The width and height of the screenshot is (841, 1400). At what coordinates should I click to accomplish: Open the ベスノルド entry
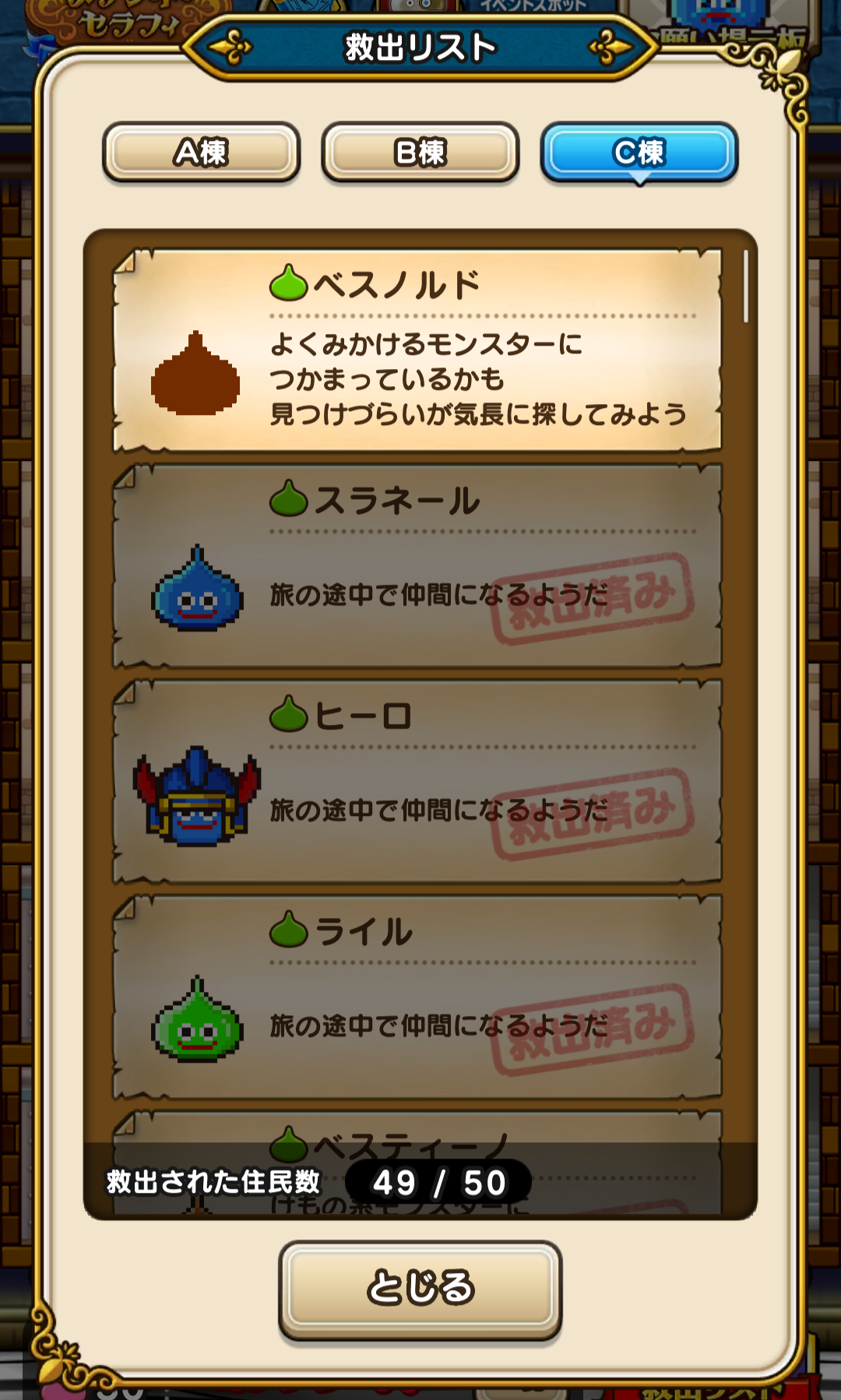tap(417, 350)
